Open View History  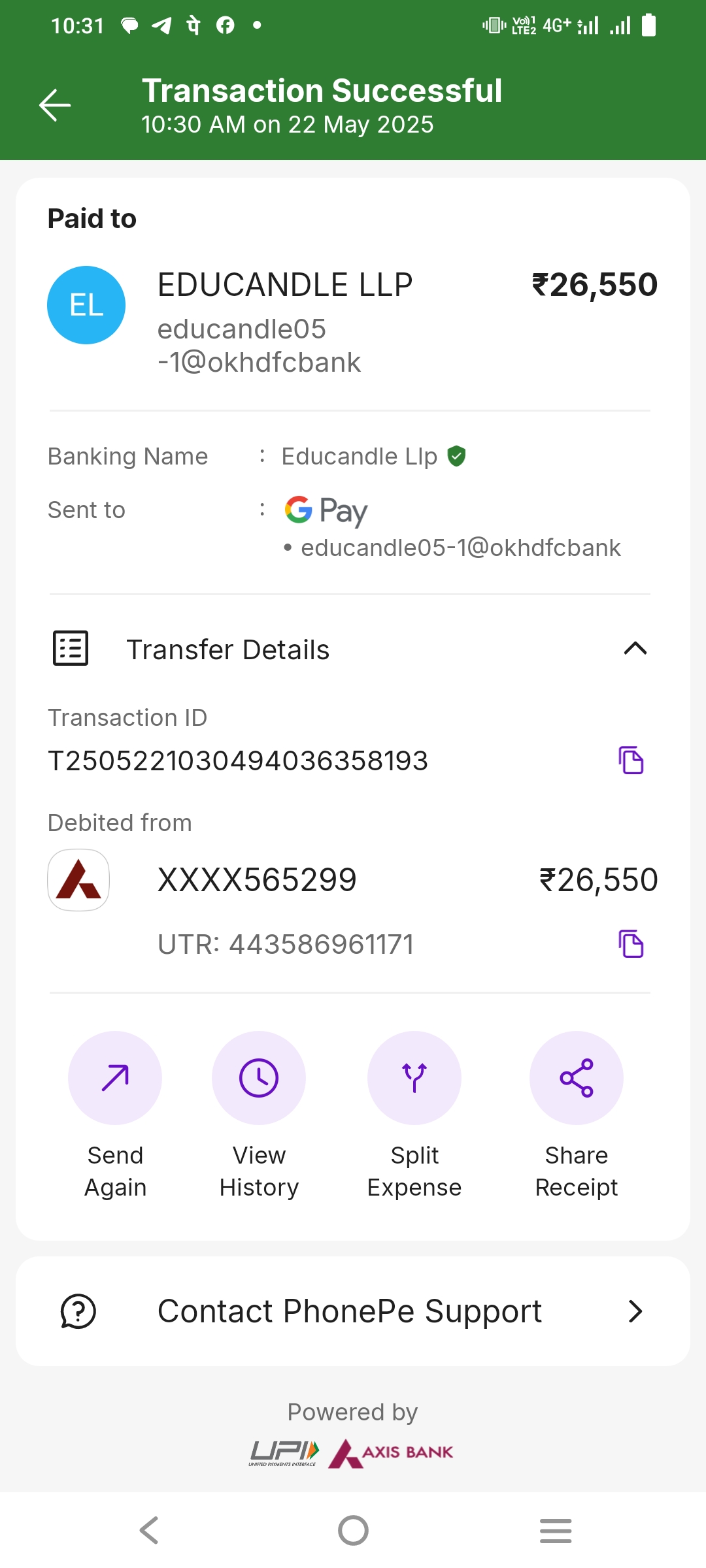(x=259, y=1078)
